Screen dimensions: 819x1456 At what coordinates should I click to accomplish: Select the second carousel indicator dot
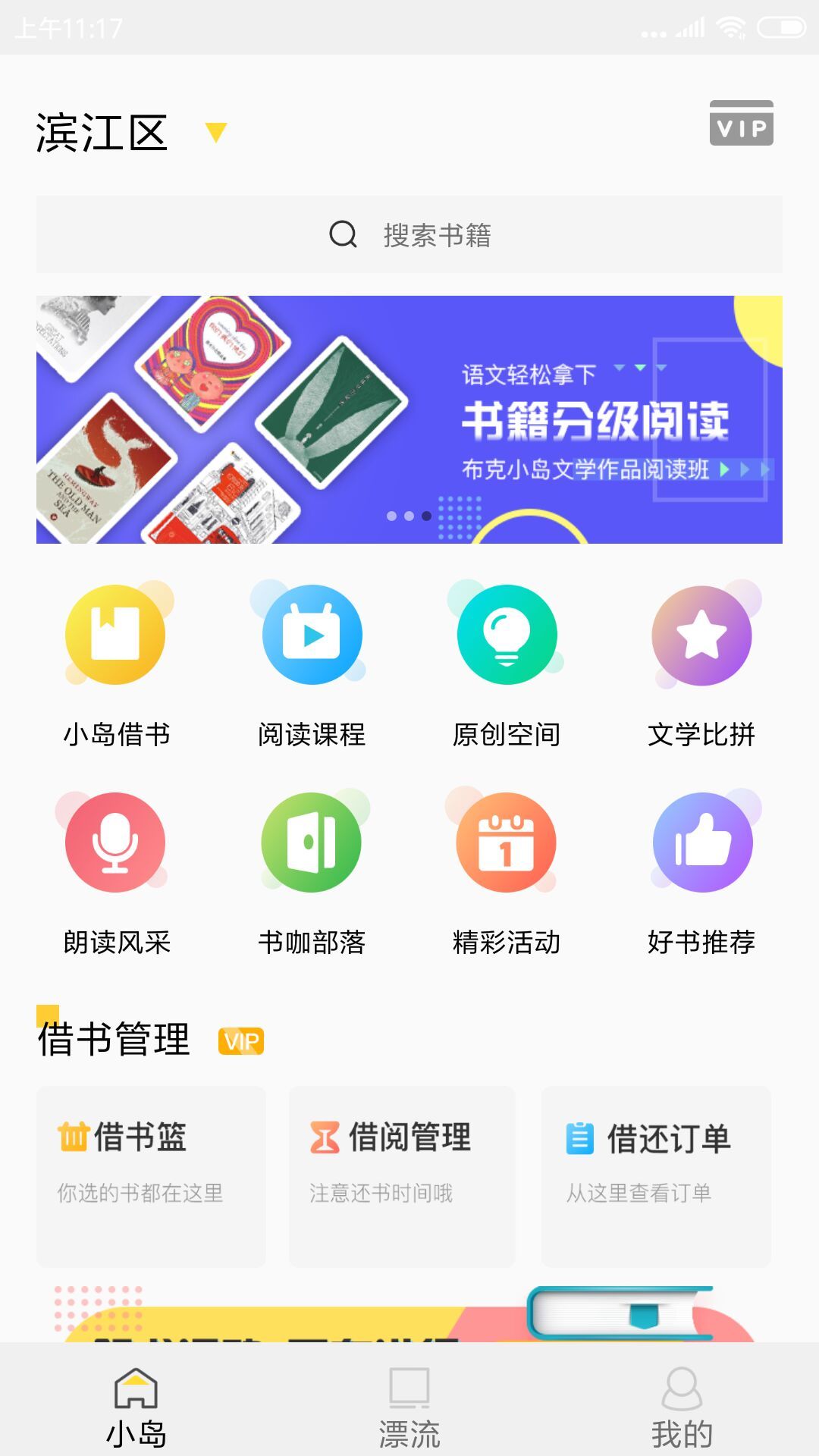click(409, 516)
